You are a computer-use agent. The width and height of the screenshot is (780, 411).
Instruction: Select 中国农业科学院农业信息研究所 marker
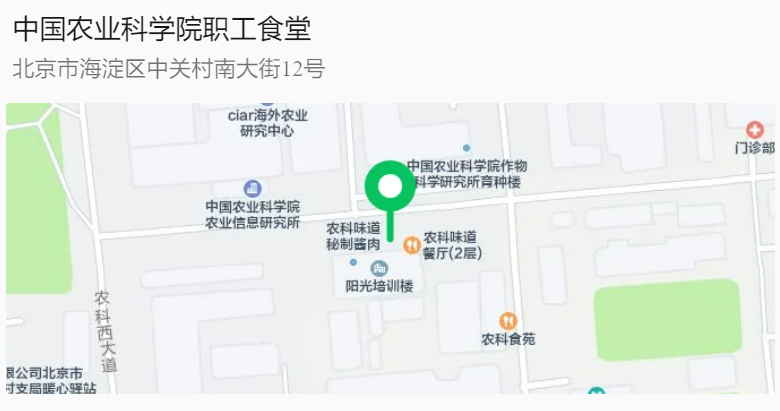pyautogui.click(x=252, y=188)
